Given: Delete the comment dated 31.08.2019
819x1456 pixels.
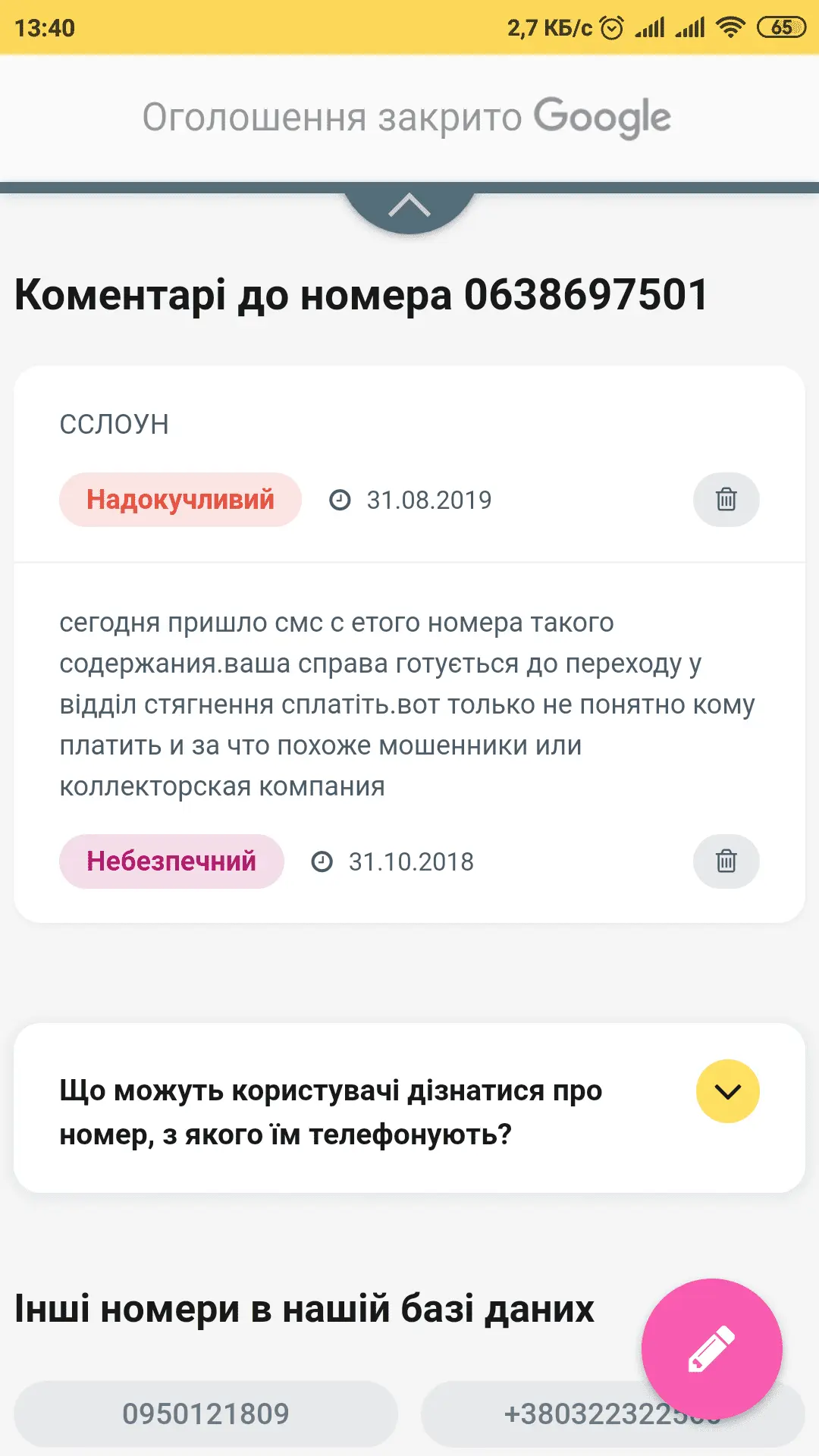Looking at the screenshot, I should tap(726, 500).
